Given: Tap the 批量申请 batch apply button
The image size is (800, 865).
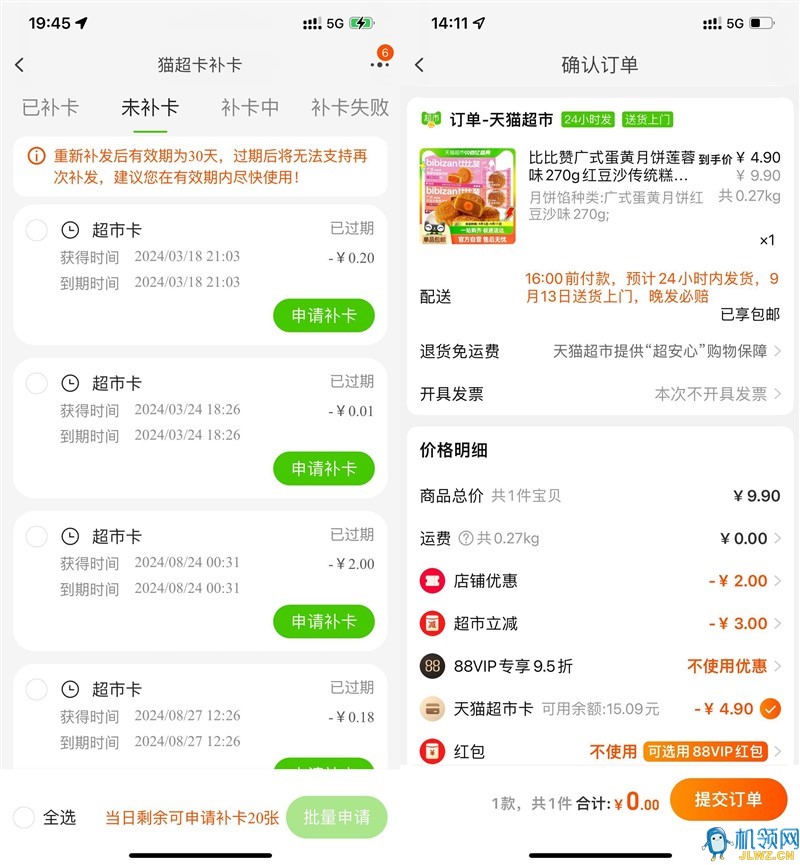Looking at the screenshot, I should pos(336,817).
